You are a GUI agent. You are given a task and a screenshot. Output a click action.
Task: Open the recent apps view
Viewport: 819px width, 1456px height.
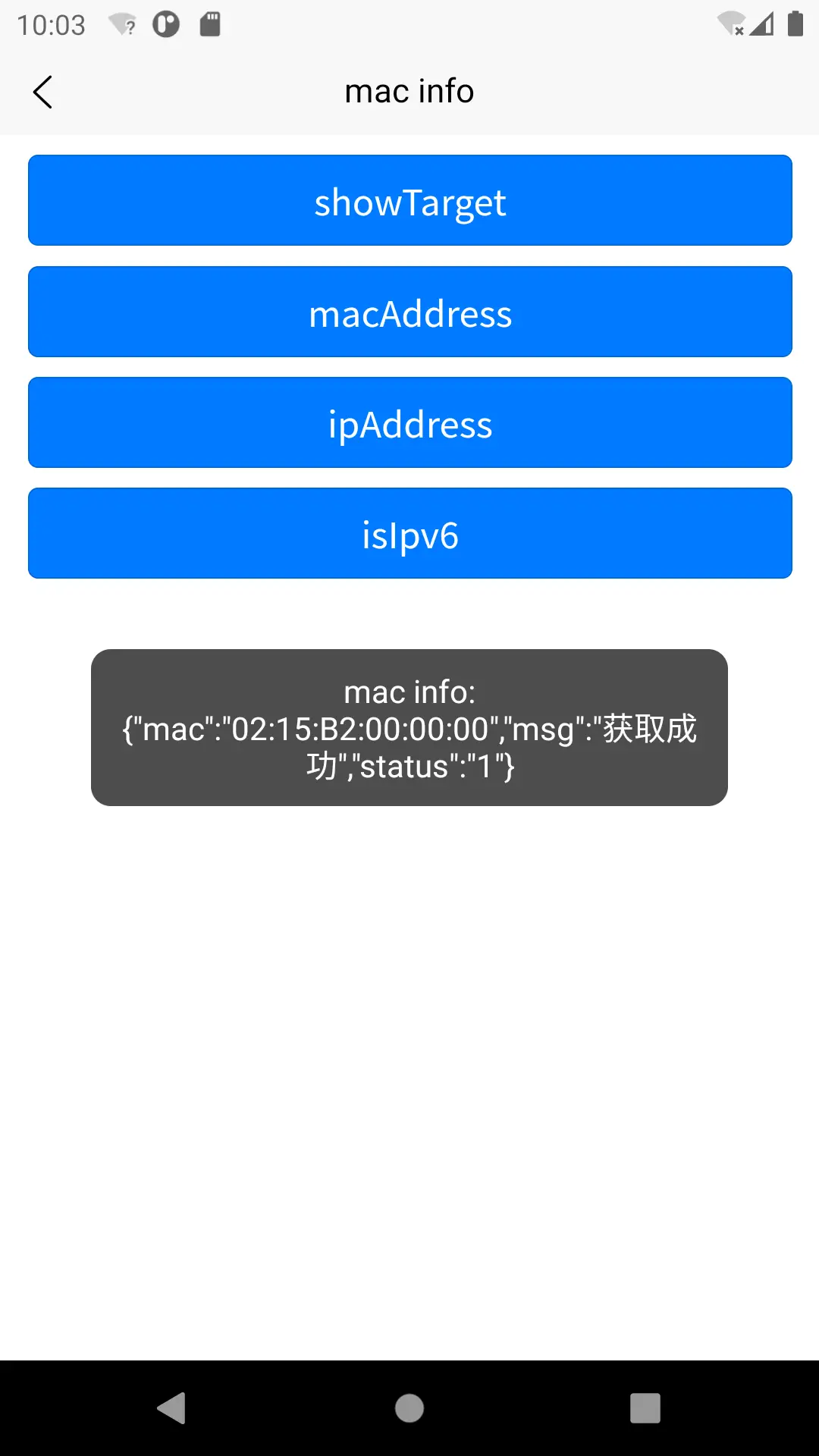coord(645,1408)
